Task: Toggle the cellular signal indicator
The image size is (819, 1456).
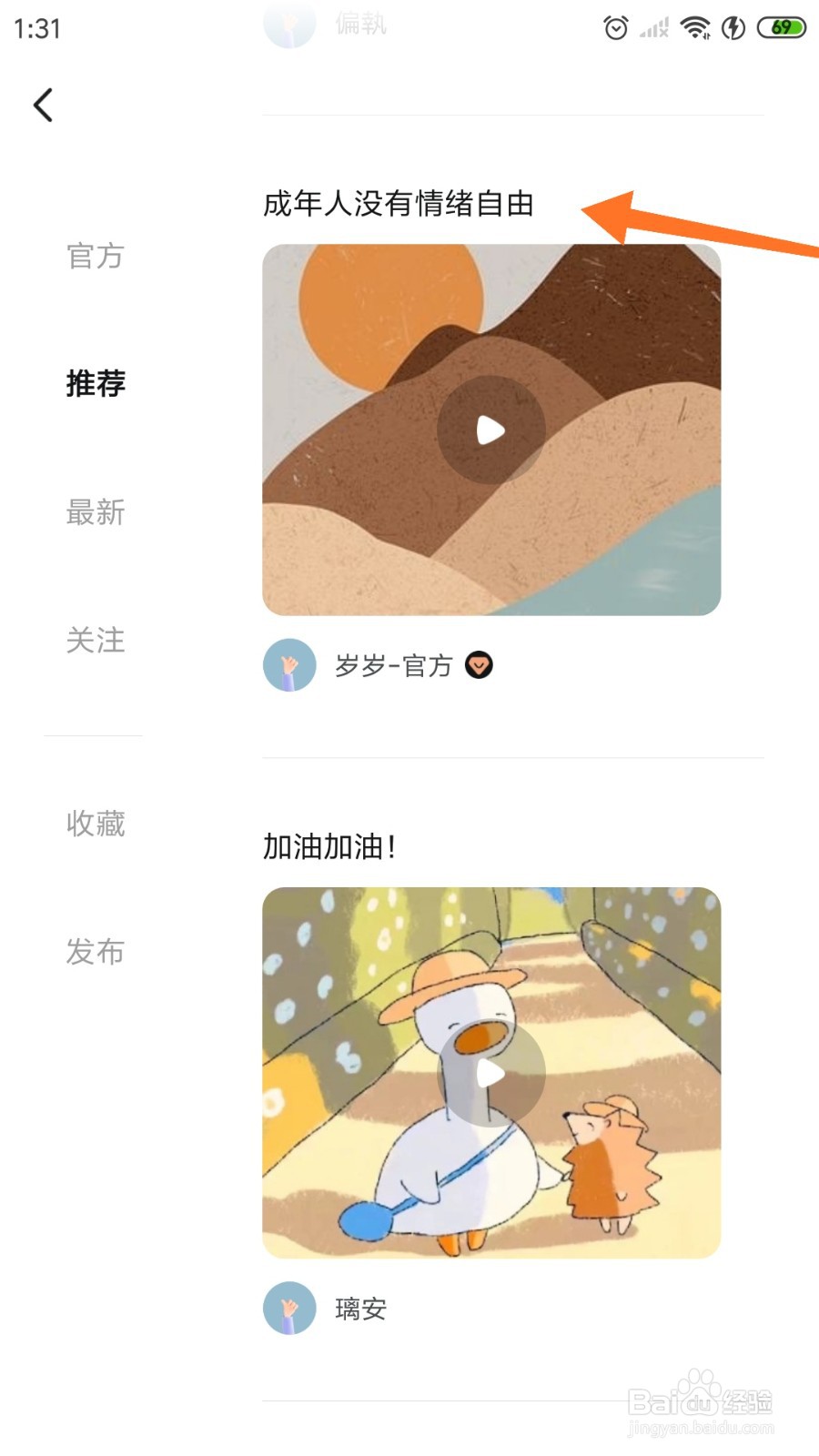Action: (653, 27)
